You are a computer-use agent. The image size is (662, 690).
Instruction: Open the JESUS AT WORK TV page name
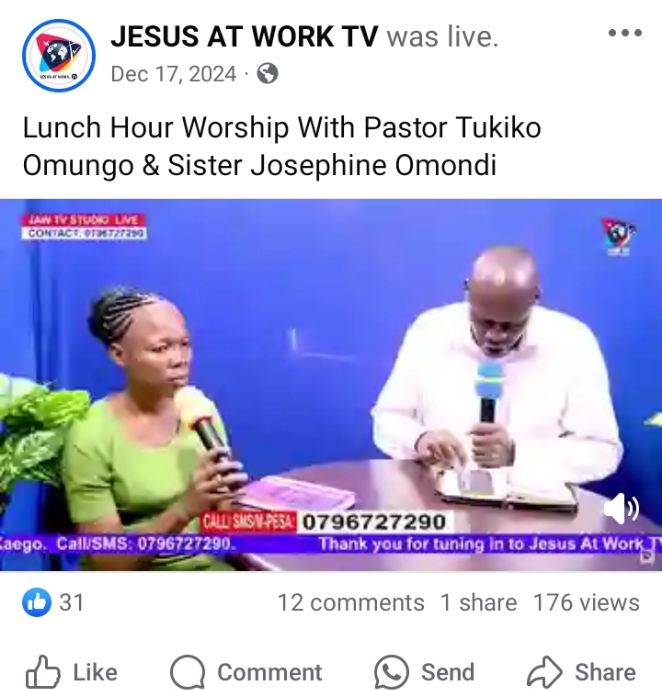pyautogui.click(x=244, y=38)
